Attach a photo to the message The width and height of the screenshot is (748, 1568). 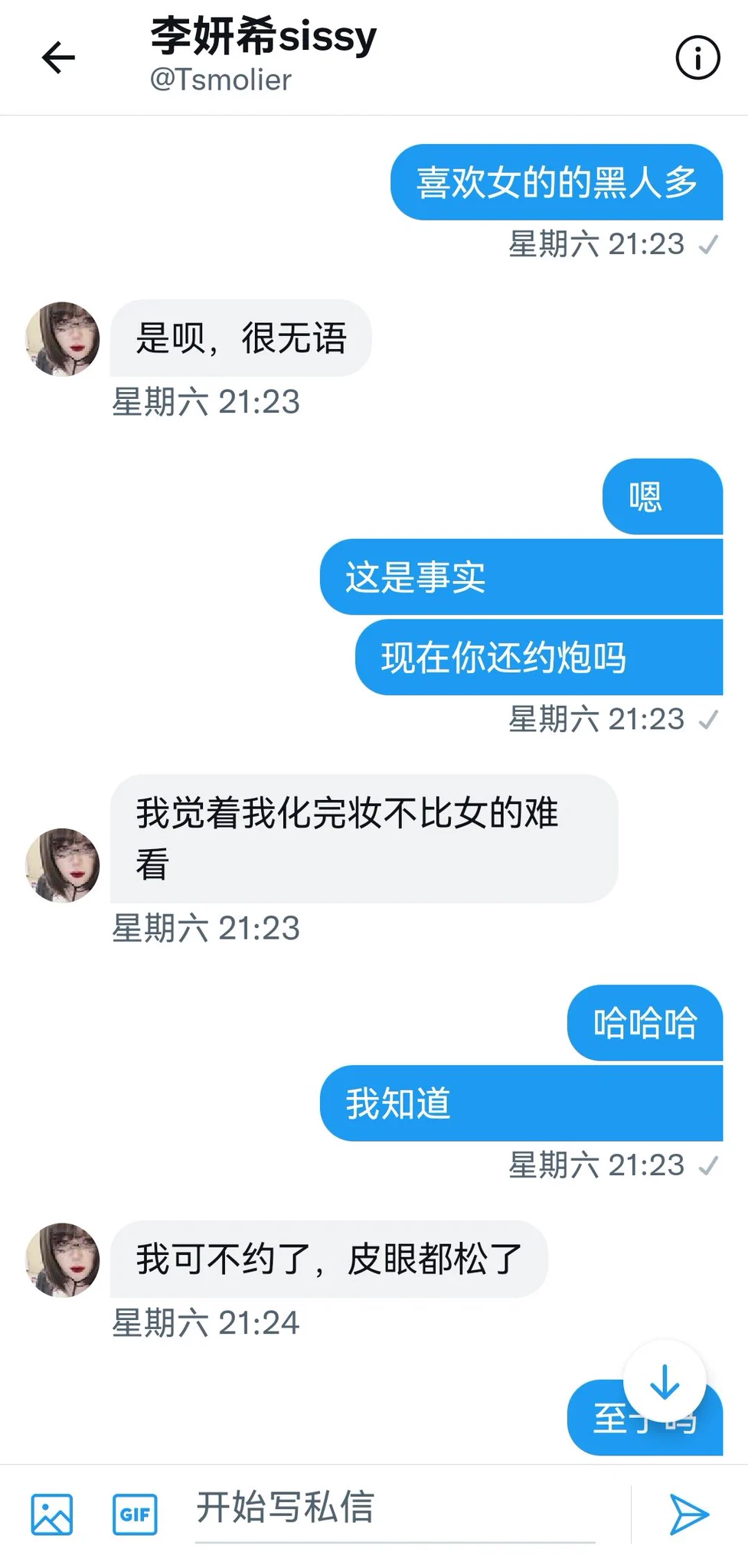pos(52,1514)
